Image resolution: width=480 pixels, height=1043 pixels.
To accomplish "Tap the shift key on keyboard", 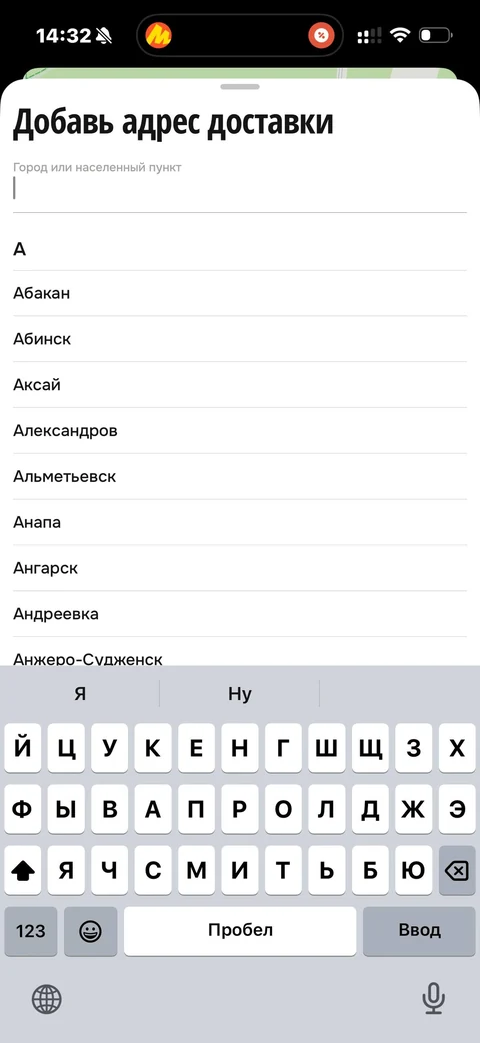I will pyautogui.click(x=23, y=870).
